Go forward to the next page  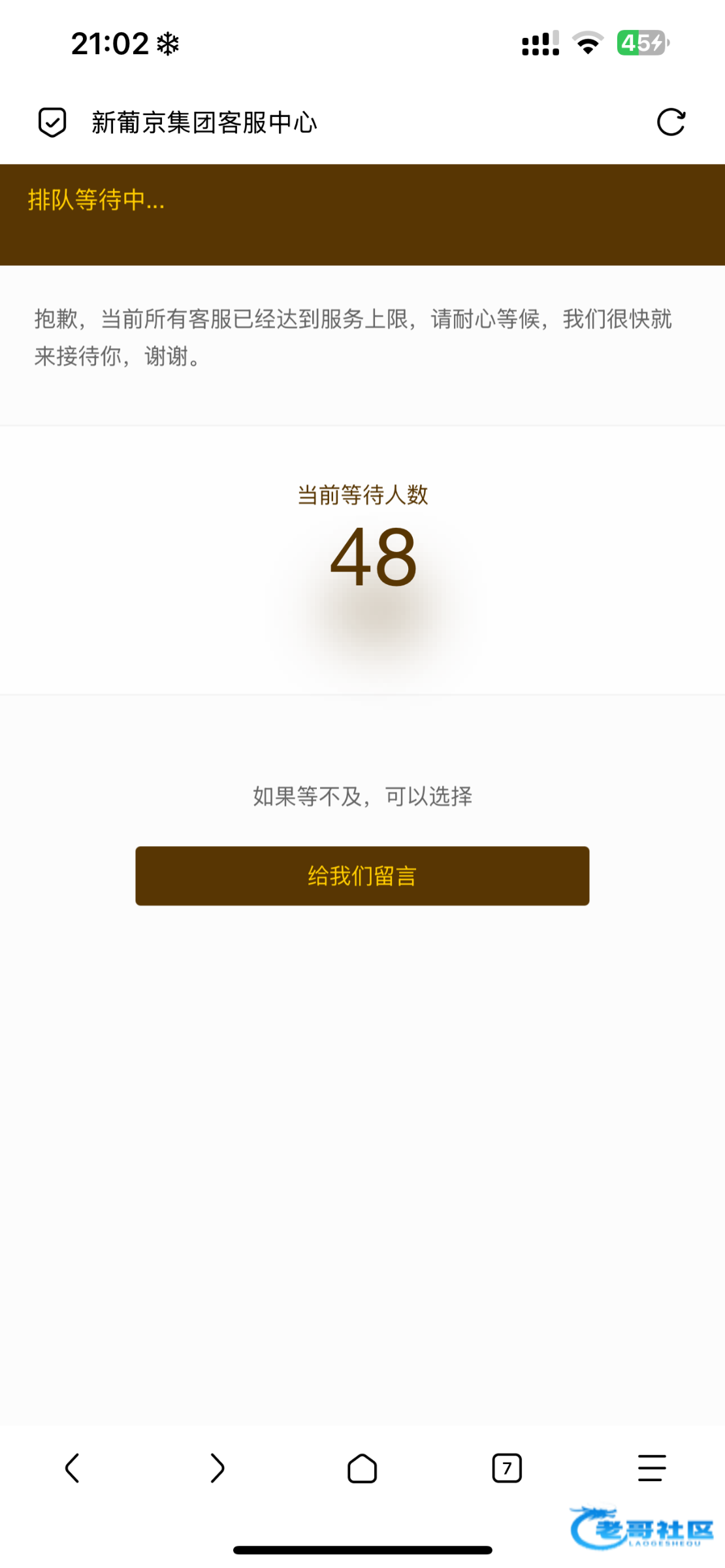[217, 1468]
